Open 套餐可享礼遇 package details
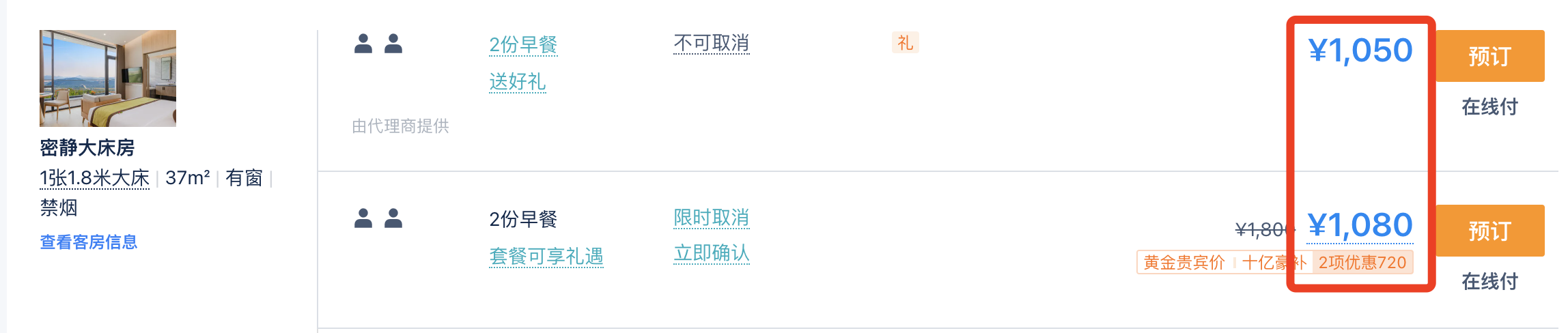1568x333 pixels. tap(546, 257)
